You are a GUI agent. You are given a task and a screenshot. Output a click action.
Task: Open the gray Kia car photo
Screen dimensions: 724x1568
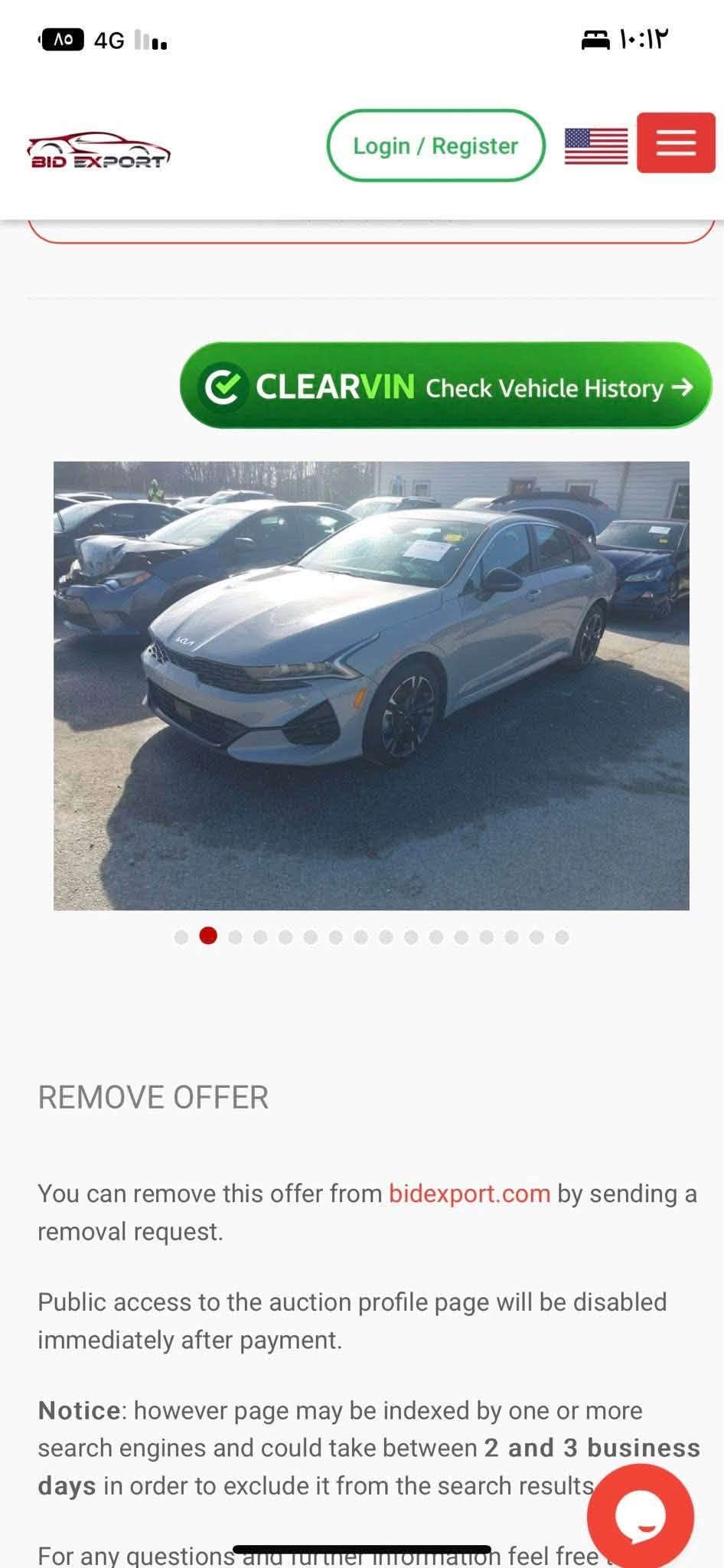tap(371, 685)
